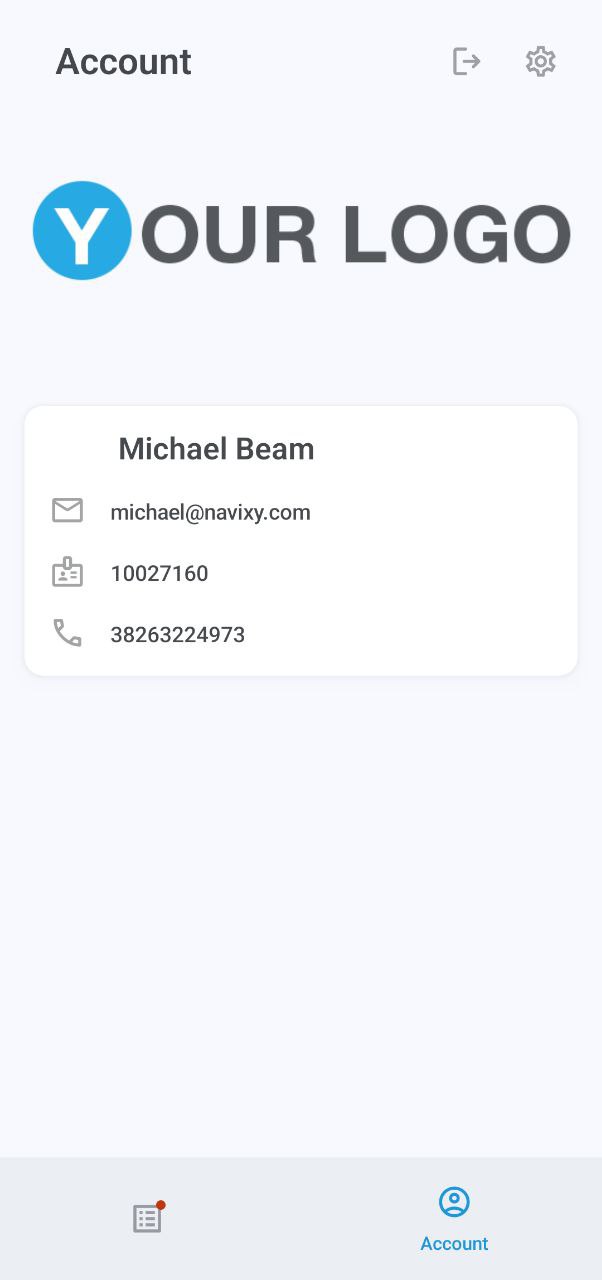
Task: Open the settings gear
Action: (x=540, y=61)
